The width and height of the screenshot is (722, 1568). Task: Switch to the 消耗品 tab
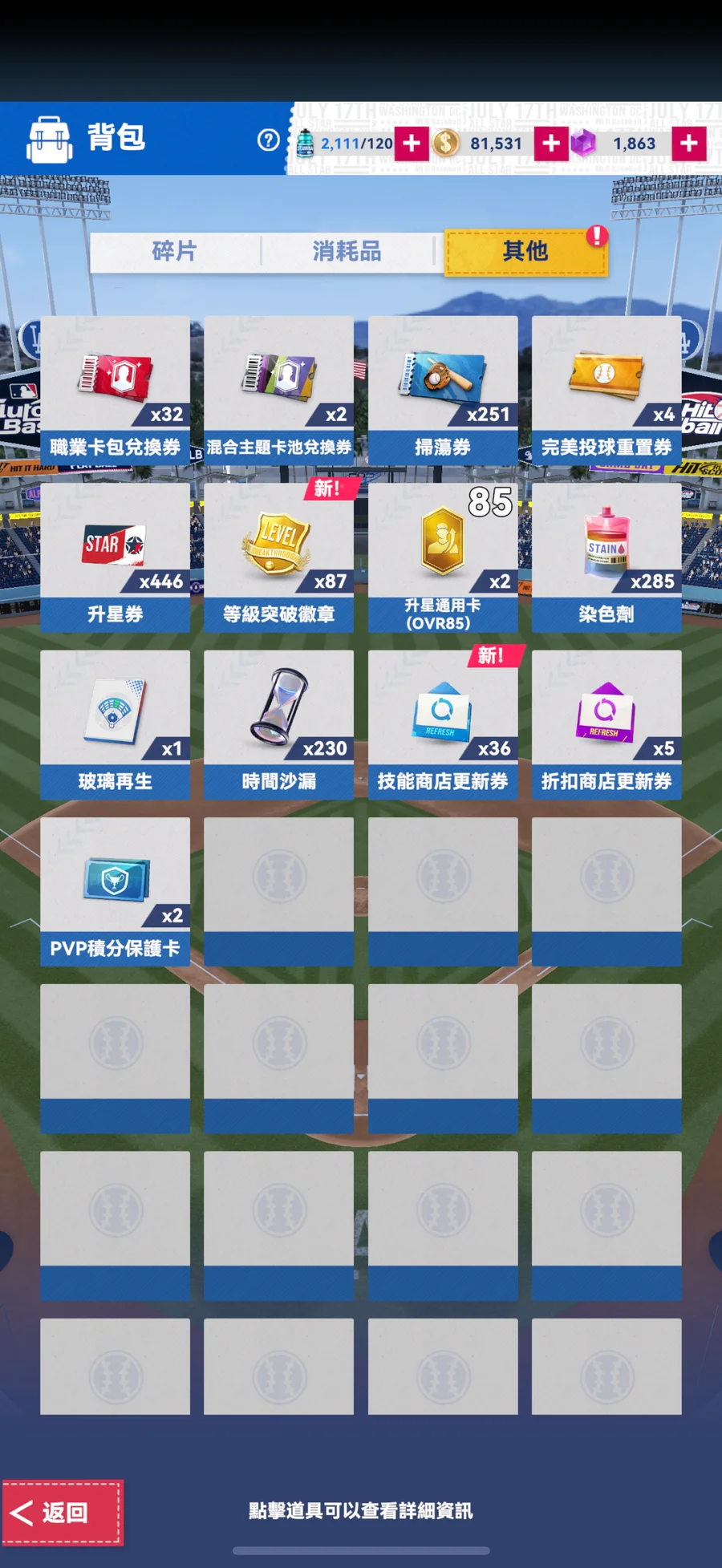coord(347,252)
